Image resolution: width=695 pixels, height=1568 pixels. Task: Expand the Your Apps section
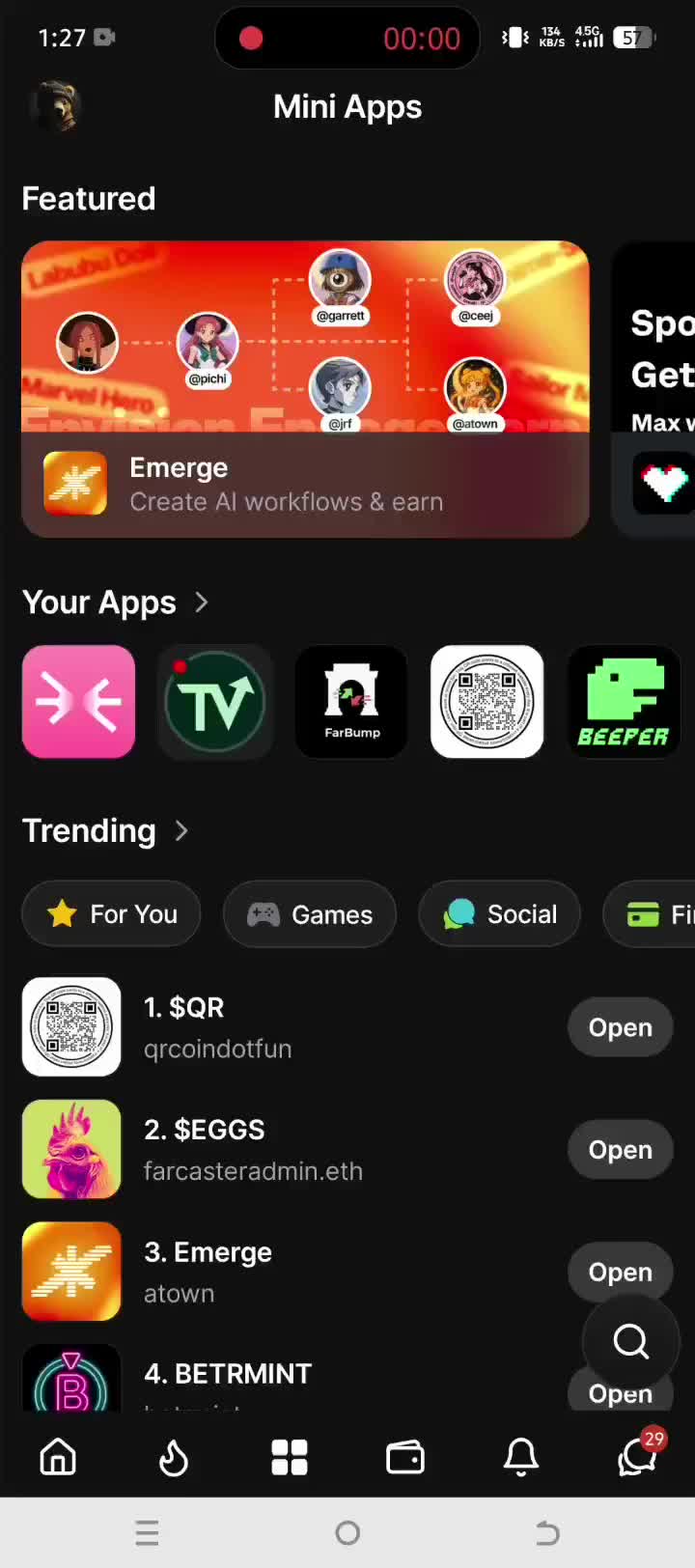(x=201, y=602)
